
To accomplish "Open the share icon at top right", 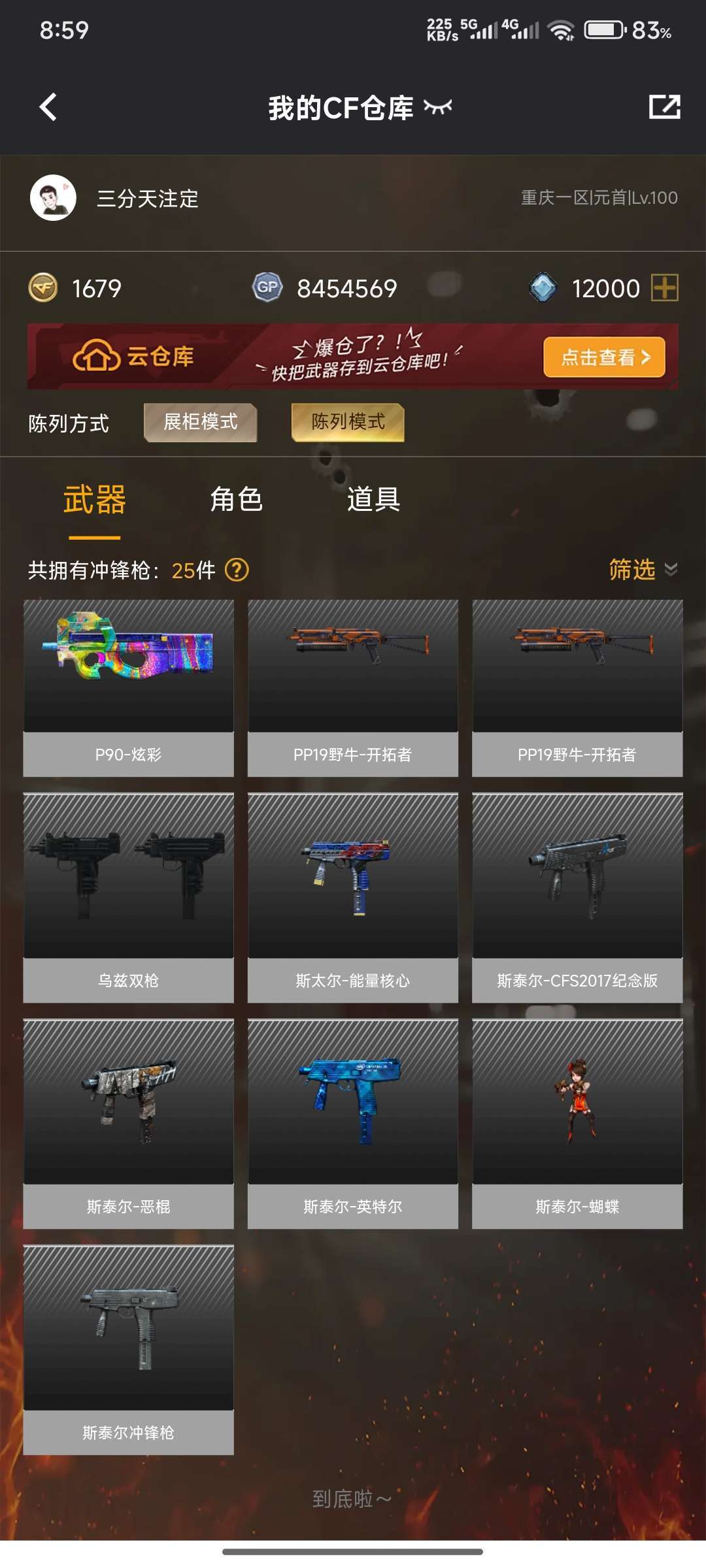I will (x=665, y=107).
